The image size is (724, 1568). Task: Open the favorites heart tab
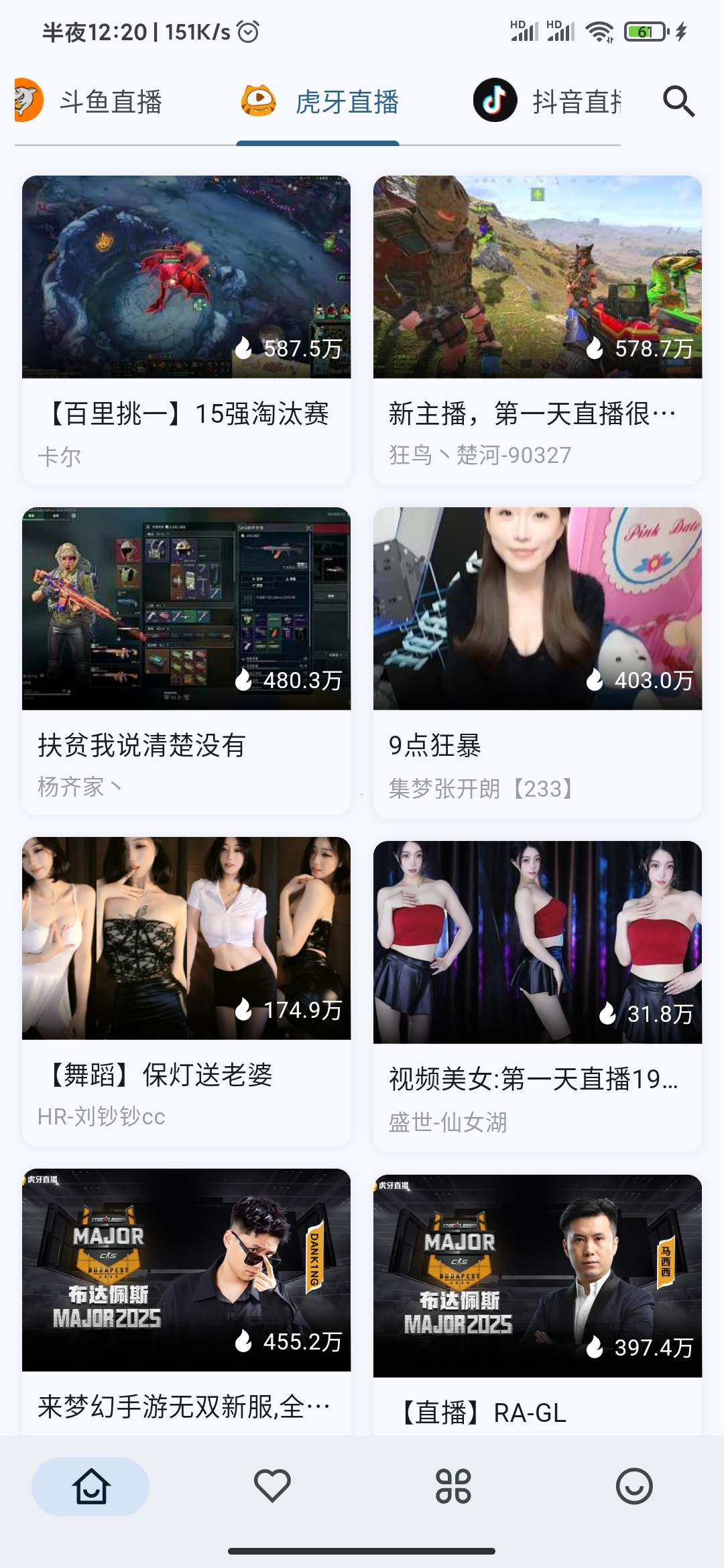[272, 1486]
